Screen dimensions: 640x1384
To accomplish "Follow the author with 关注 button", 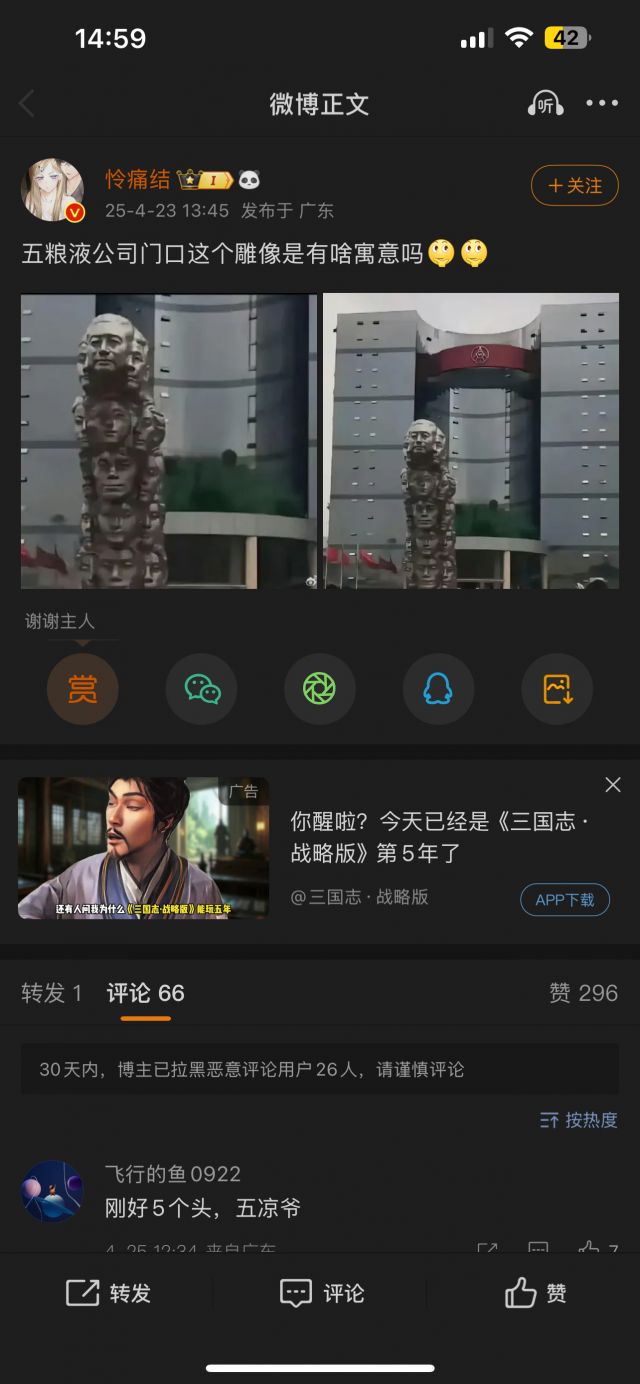I will [x=574, y=186].
